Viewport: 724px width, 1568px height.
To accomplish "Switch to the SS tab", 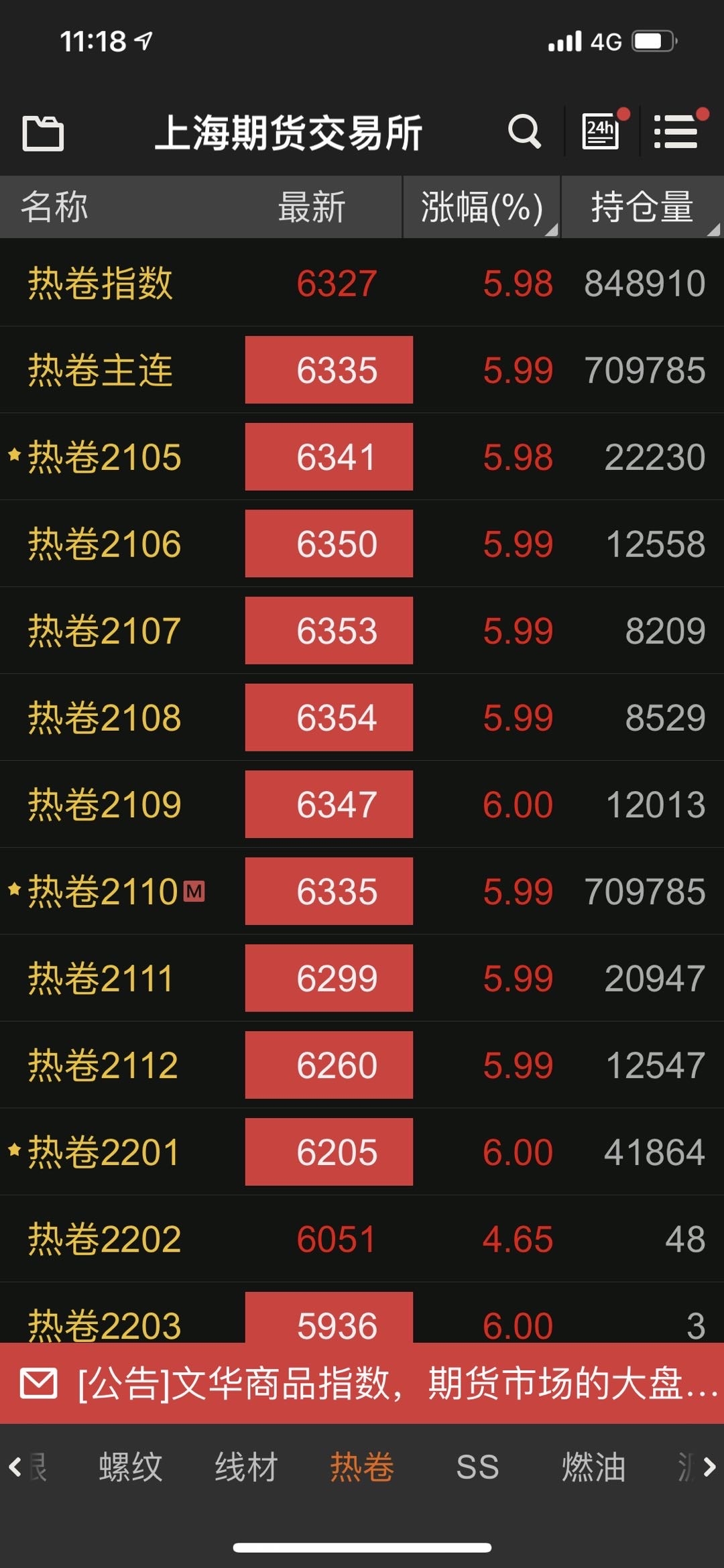I will point(477,1467).
